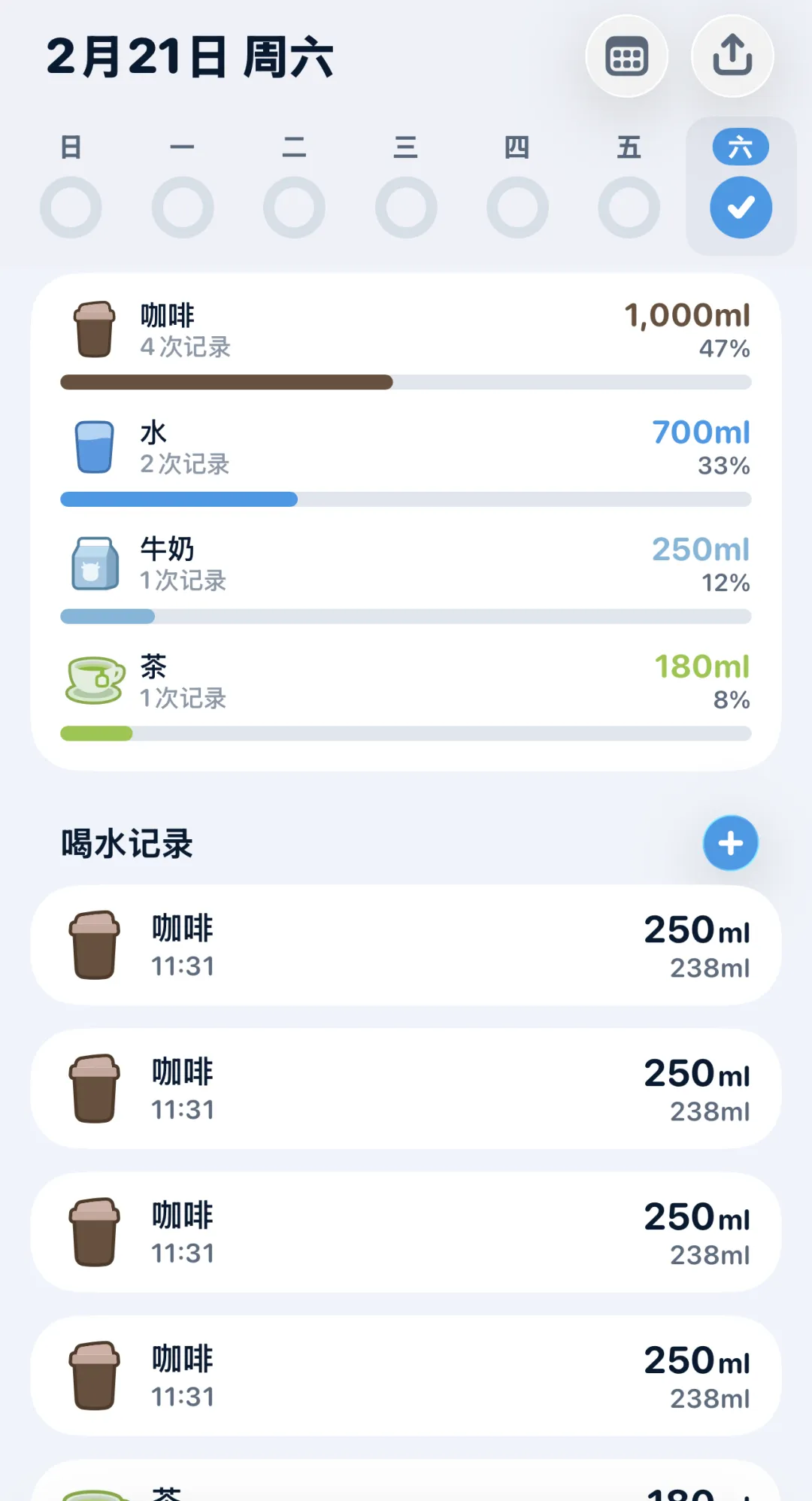This screenshot has height=1501, width=812.
Task: Select Wednesday (三) in week strip
Action: point(406,186)
